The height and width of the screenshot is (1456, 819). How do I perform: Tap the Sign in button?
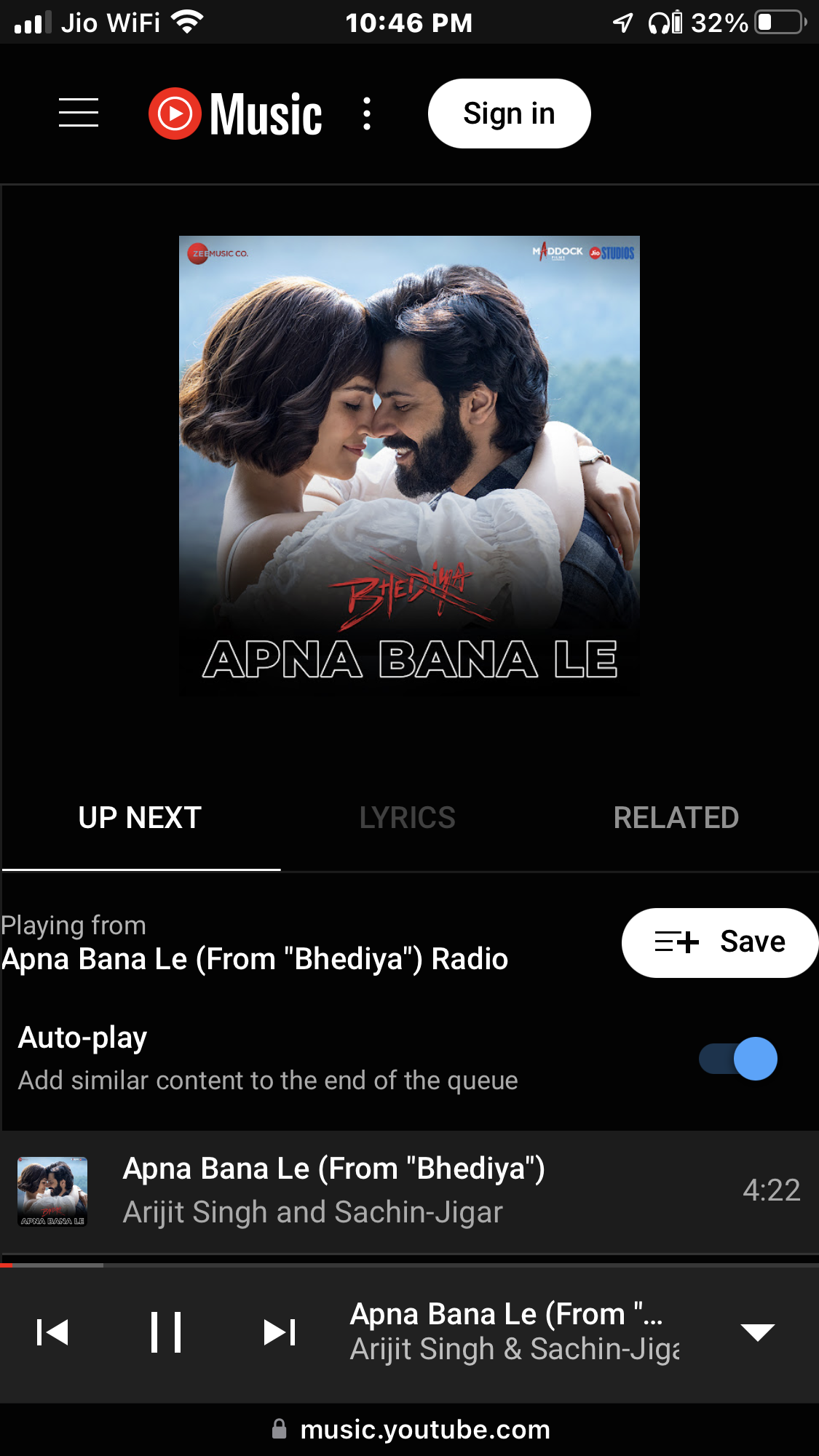(x=509, y=114)
